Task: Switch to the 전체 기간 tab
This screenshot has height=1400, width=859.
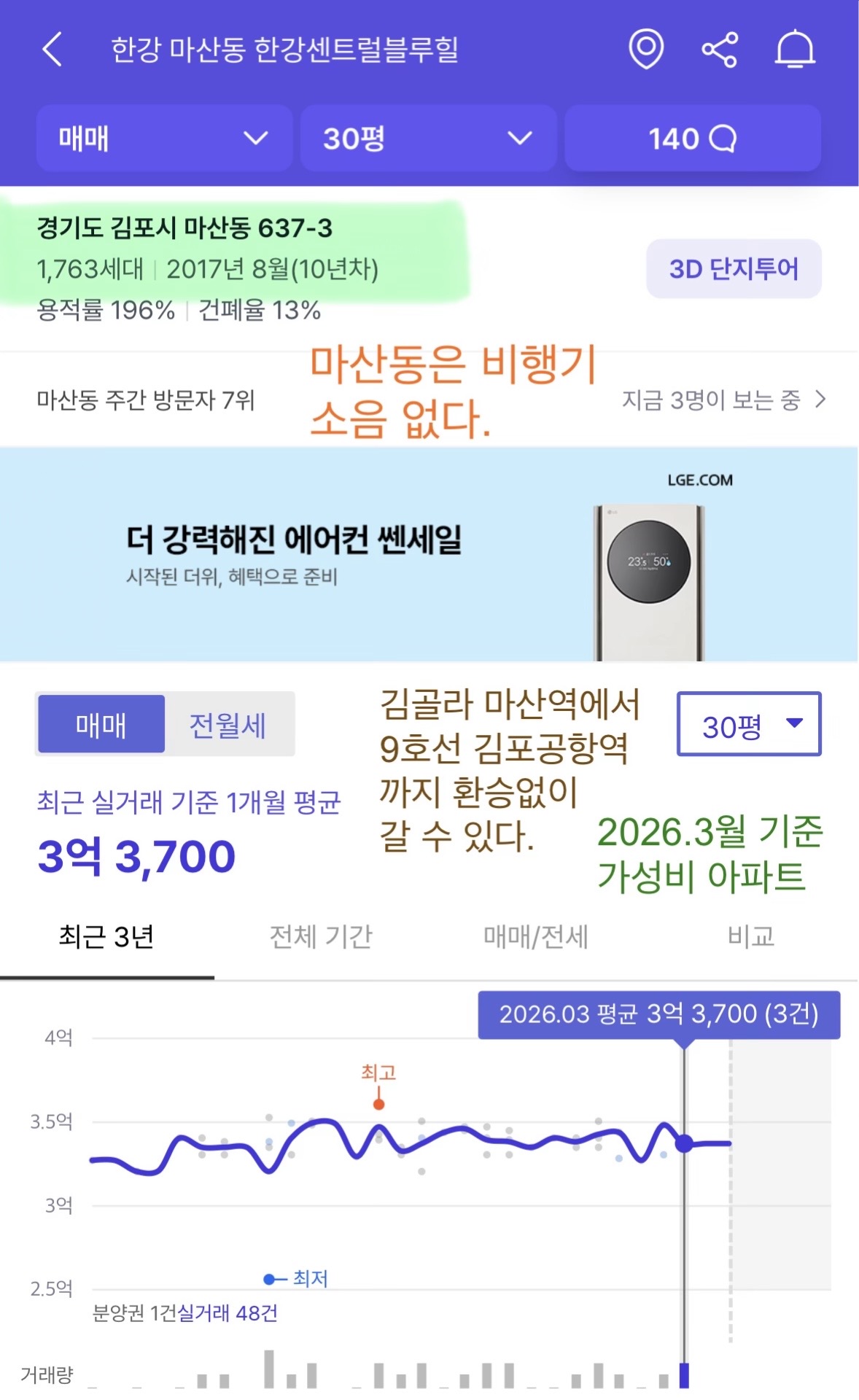Action: coord(321,937)
